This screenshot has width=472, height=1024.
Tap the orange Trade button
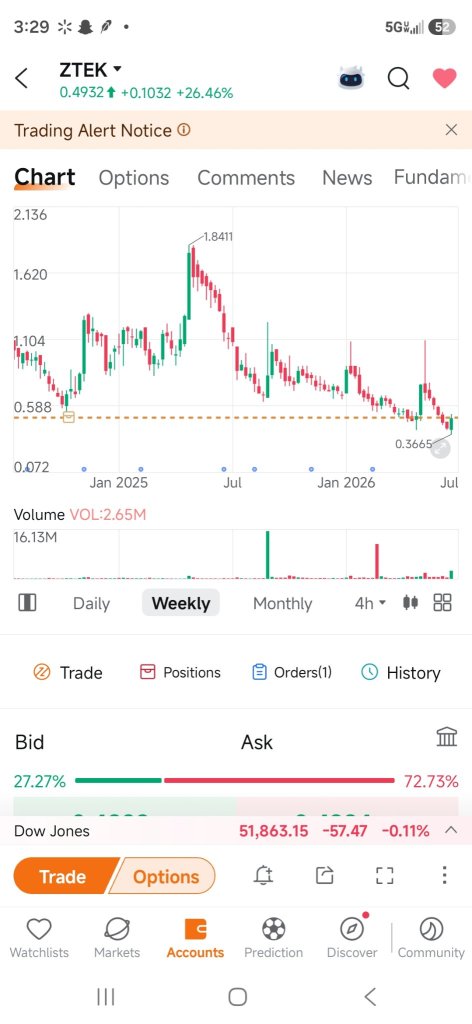click(x=63, y=876)
